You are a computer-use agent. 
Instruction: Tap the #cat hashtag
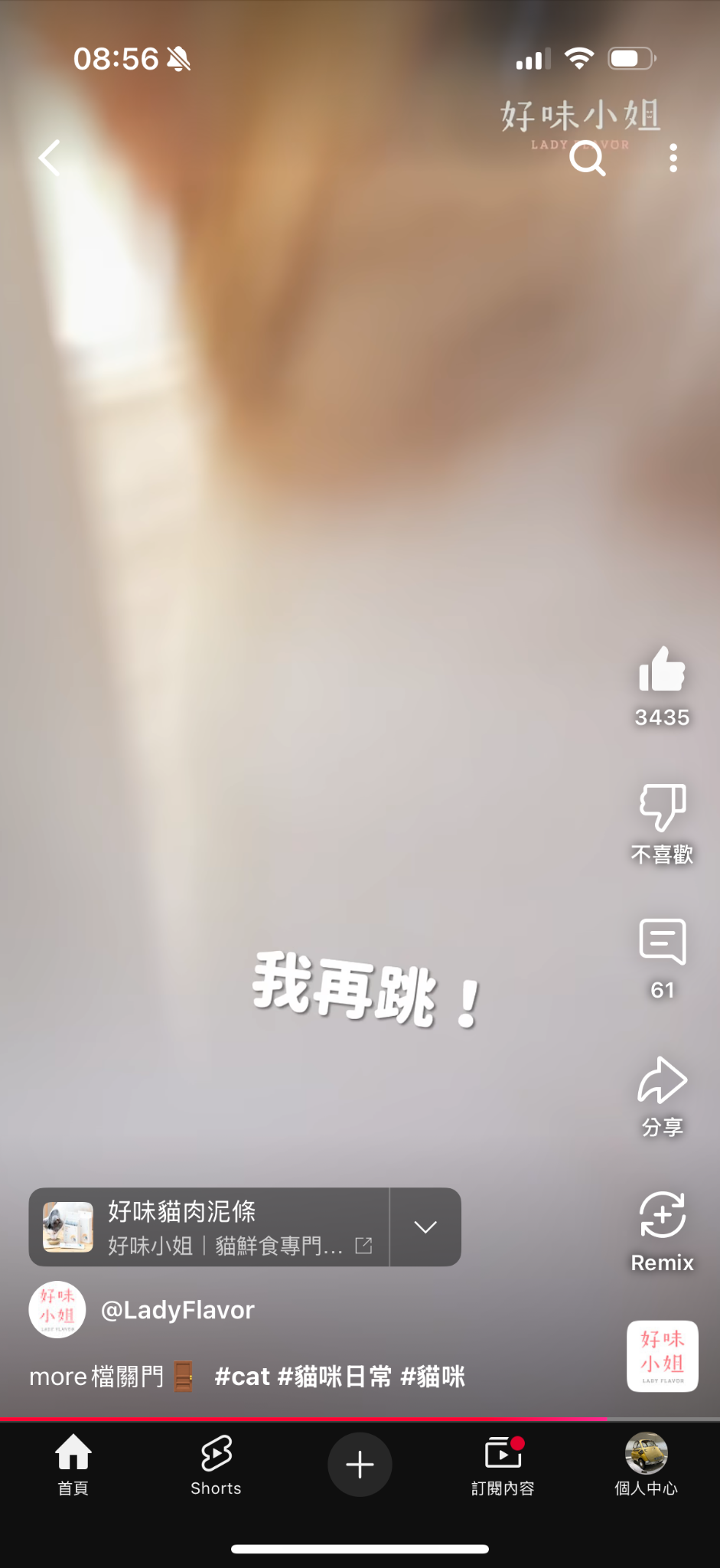point(242,1377)
